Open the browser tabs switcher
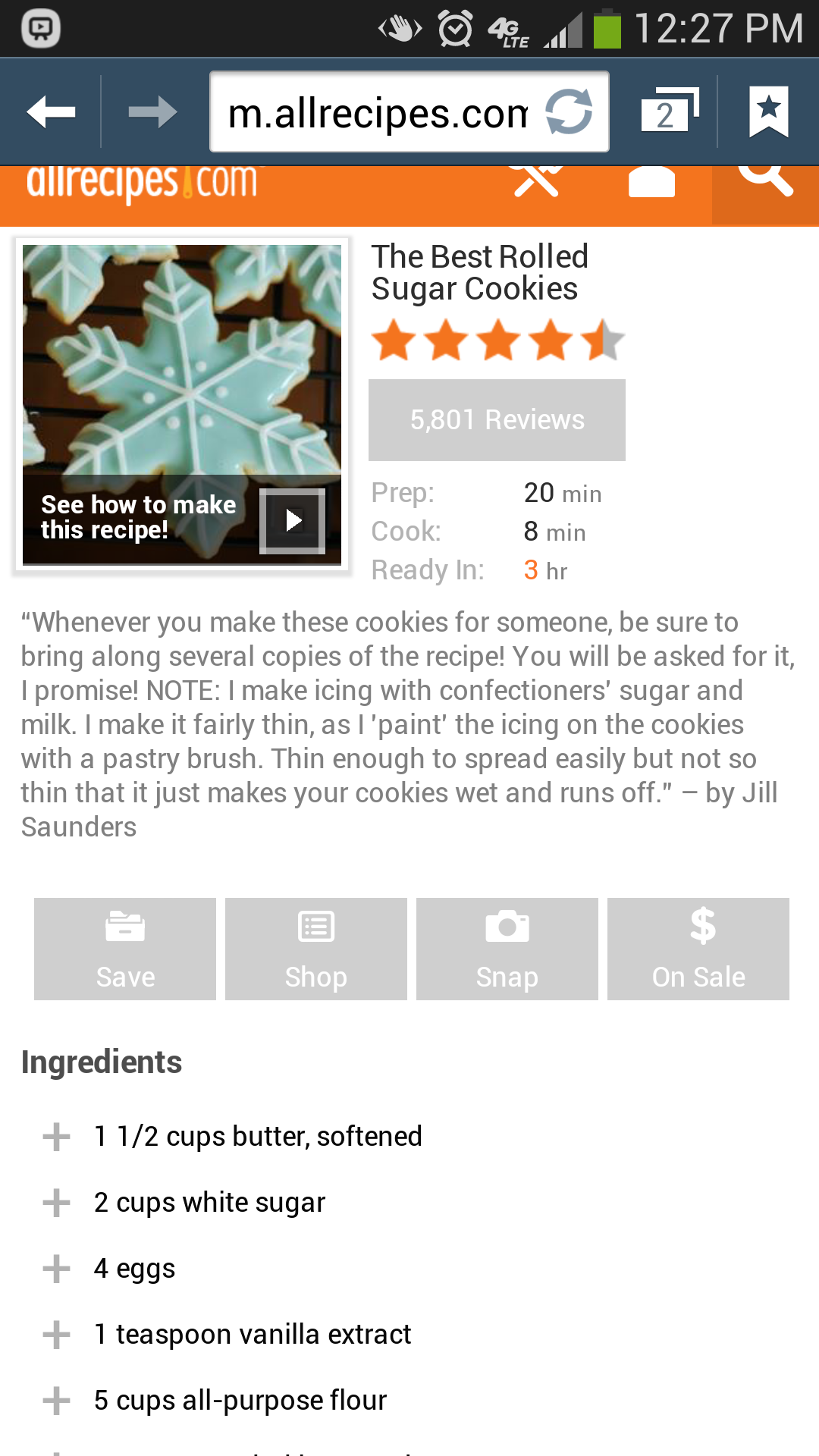Screen dimensions: 819x1456 [x=668, y=112]
